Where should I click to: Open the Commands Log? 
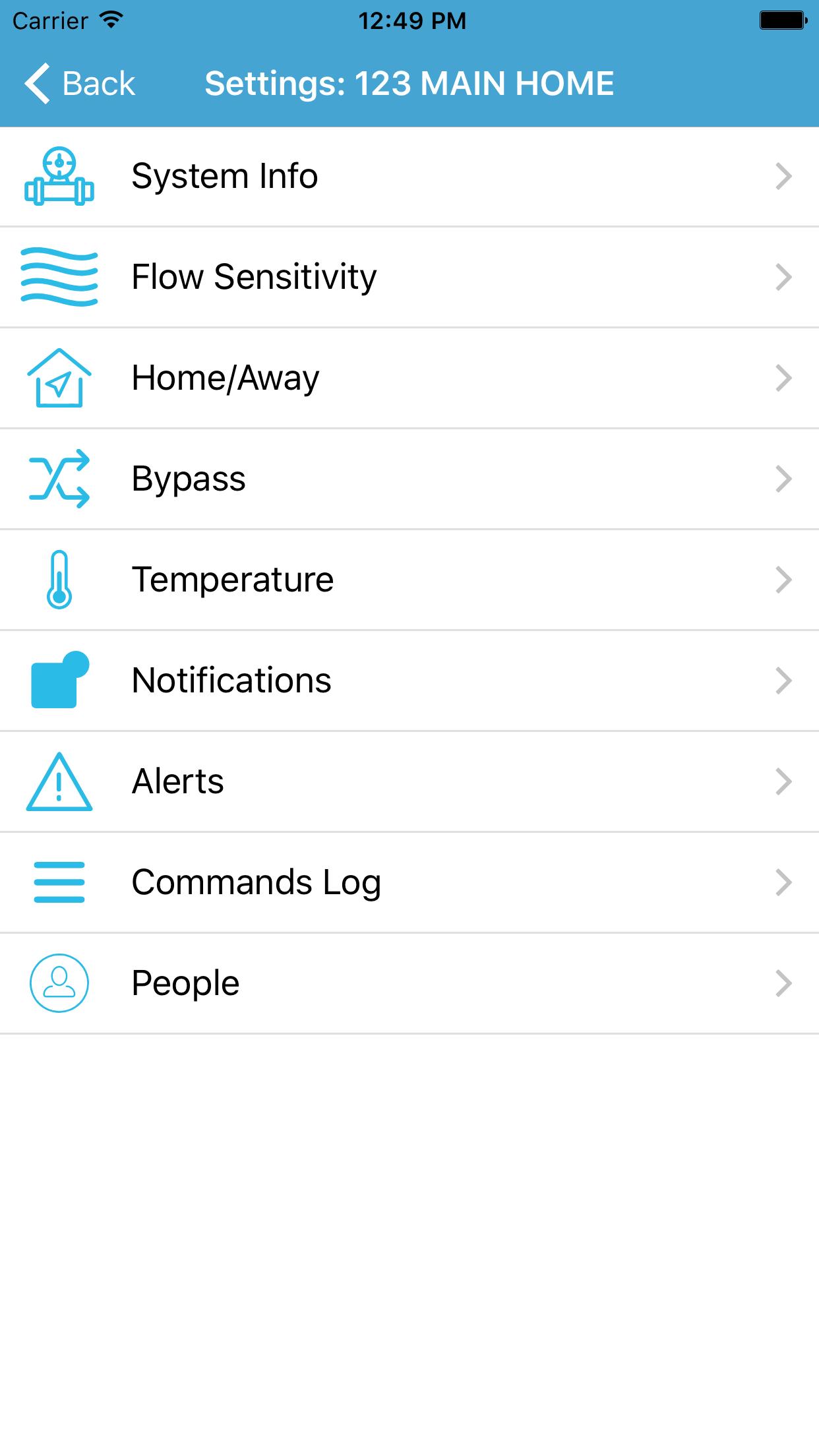click(409, 883)
